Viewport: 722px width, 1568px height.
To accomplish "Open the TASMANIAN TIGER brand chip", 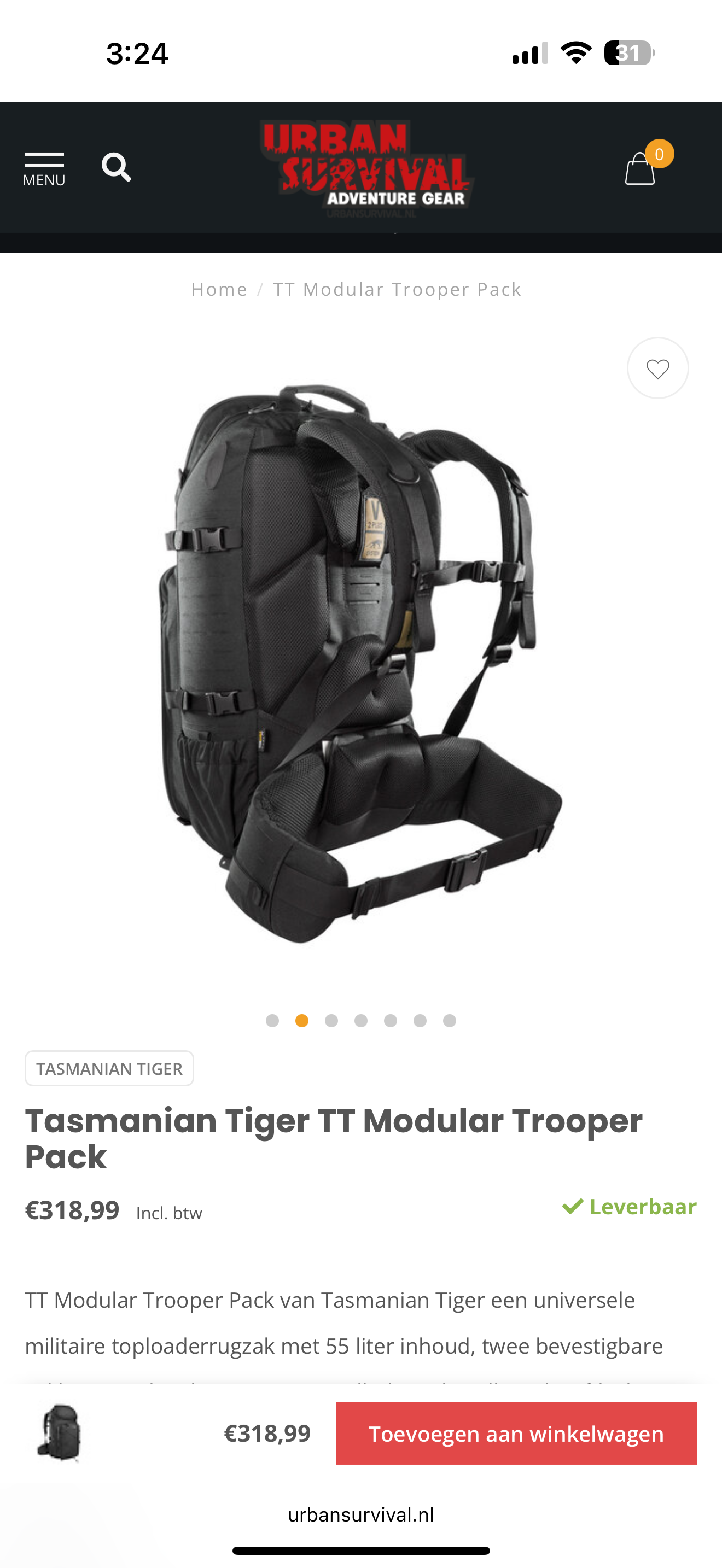I will 109,1068.
